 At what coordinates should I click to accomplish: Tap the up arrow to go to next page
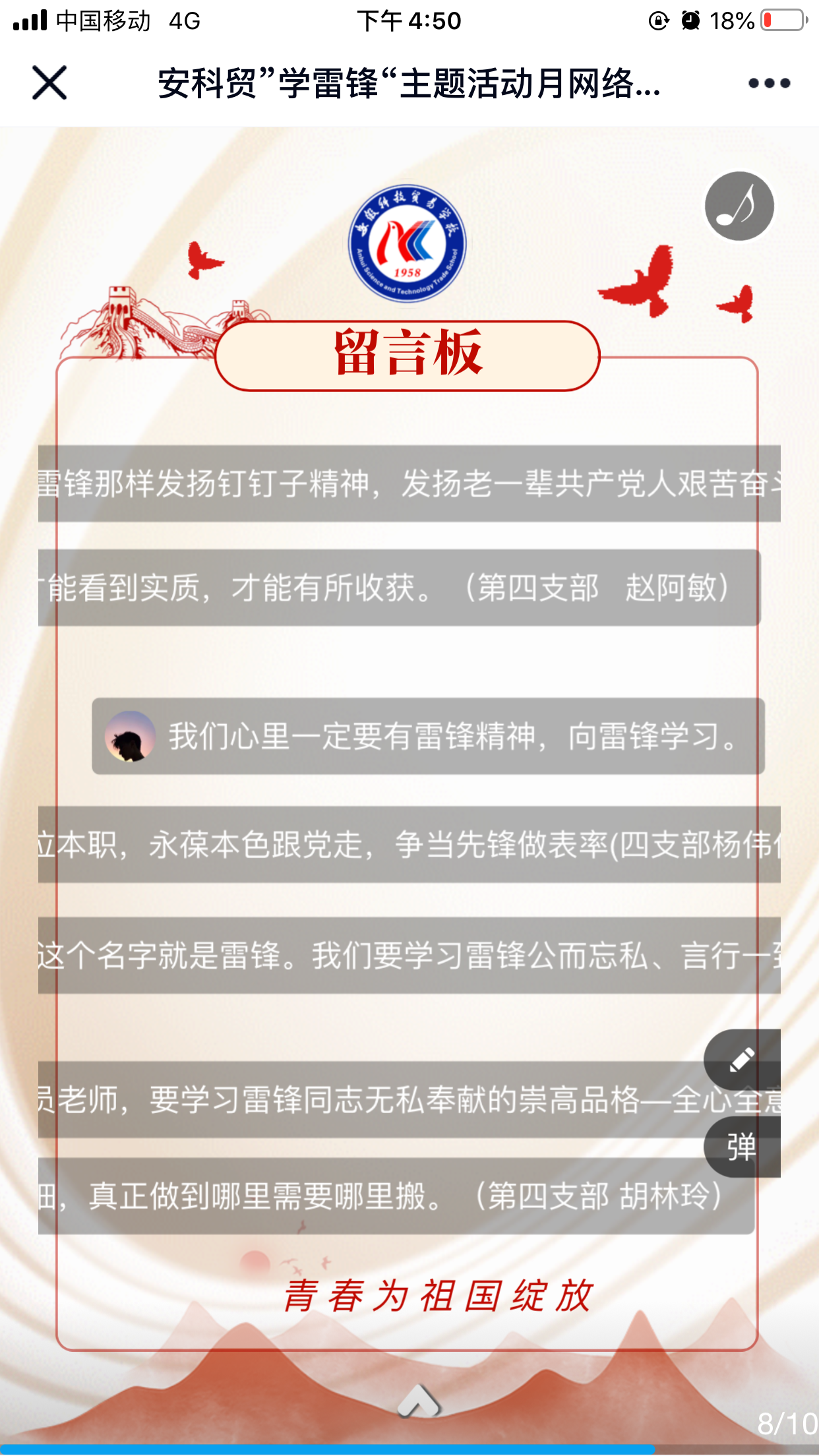click(418, 1401)
